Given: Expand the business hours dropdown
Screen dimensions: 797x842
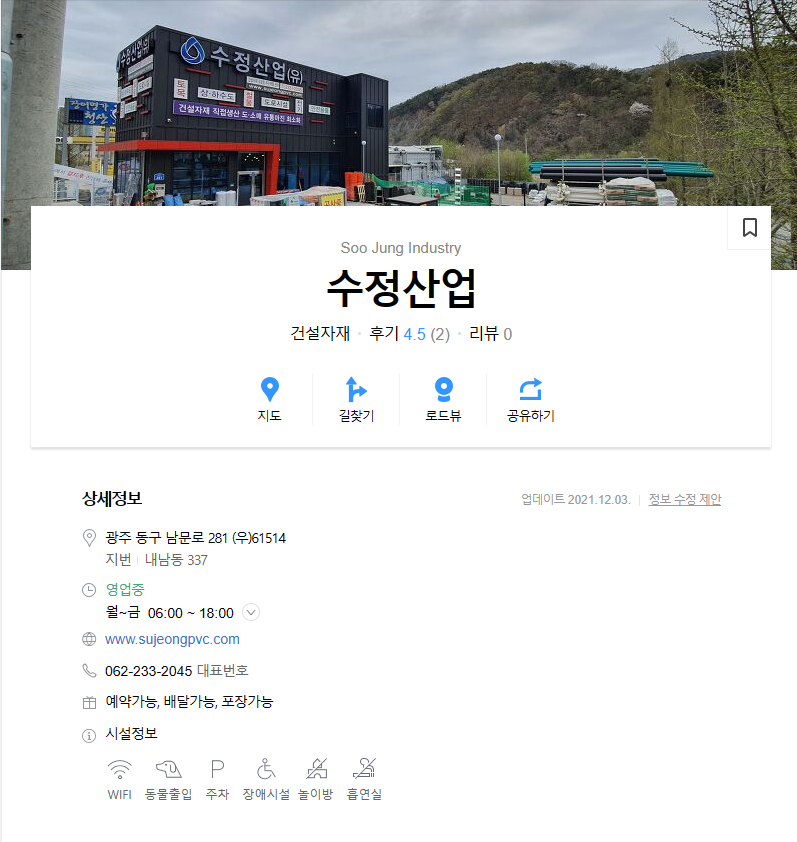Looking at the screenshot, I should [251, 613].
